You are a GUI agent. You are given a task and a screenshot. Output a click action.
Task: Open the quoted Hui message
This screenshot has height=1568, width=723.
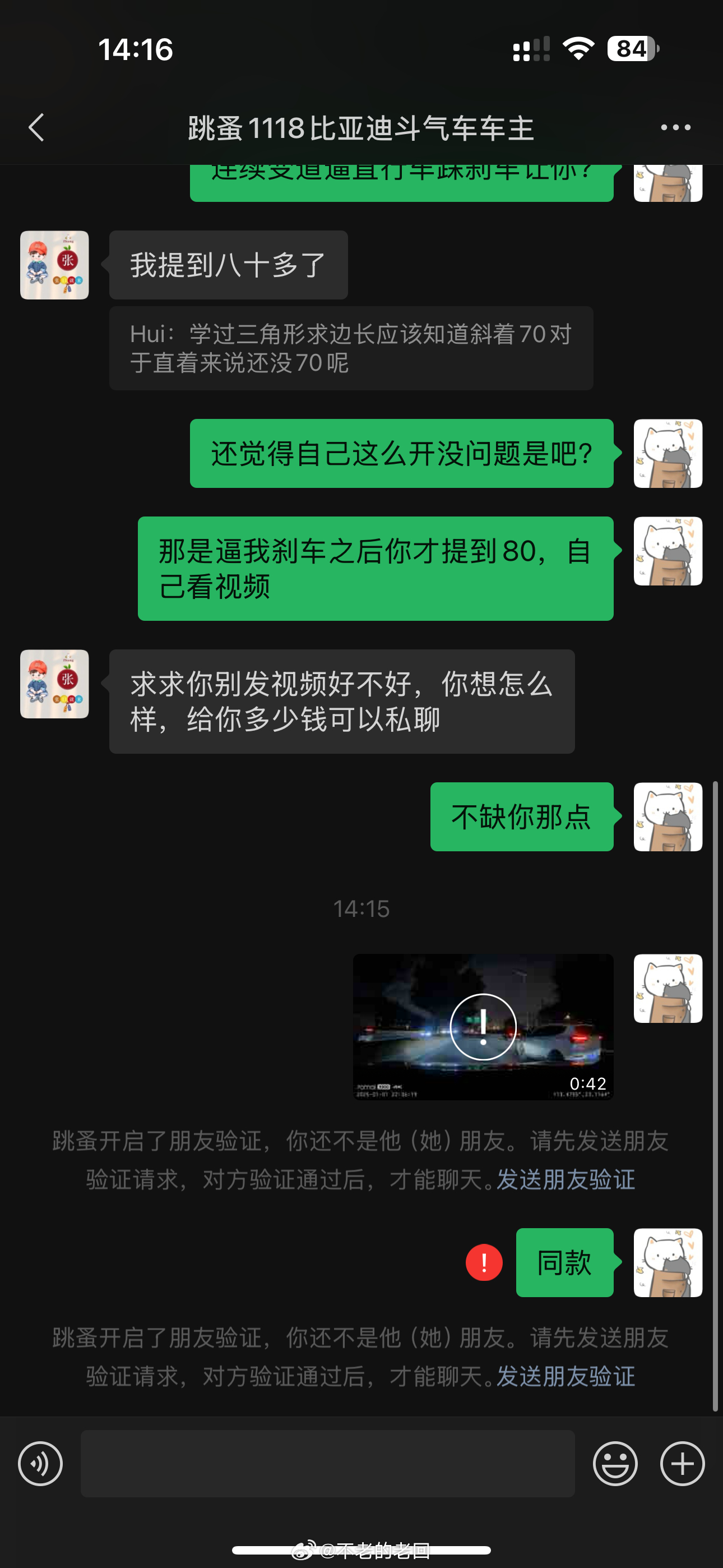pyautogui.click(x=351, y=348)
